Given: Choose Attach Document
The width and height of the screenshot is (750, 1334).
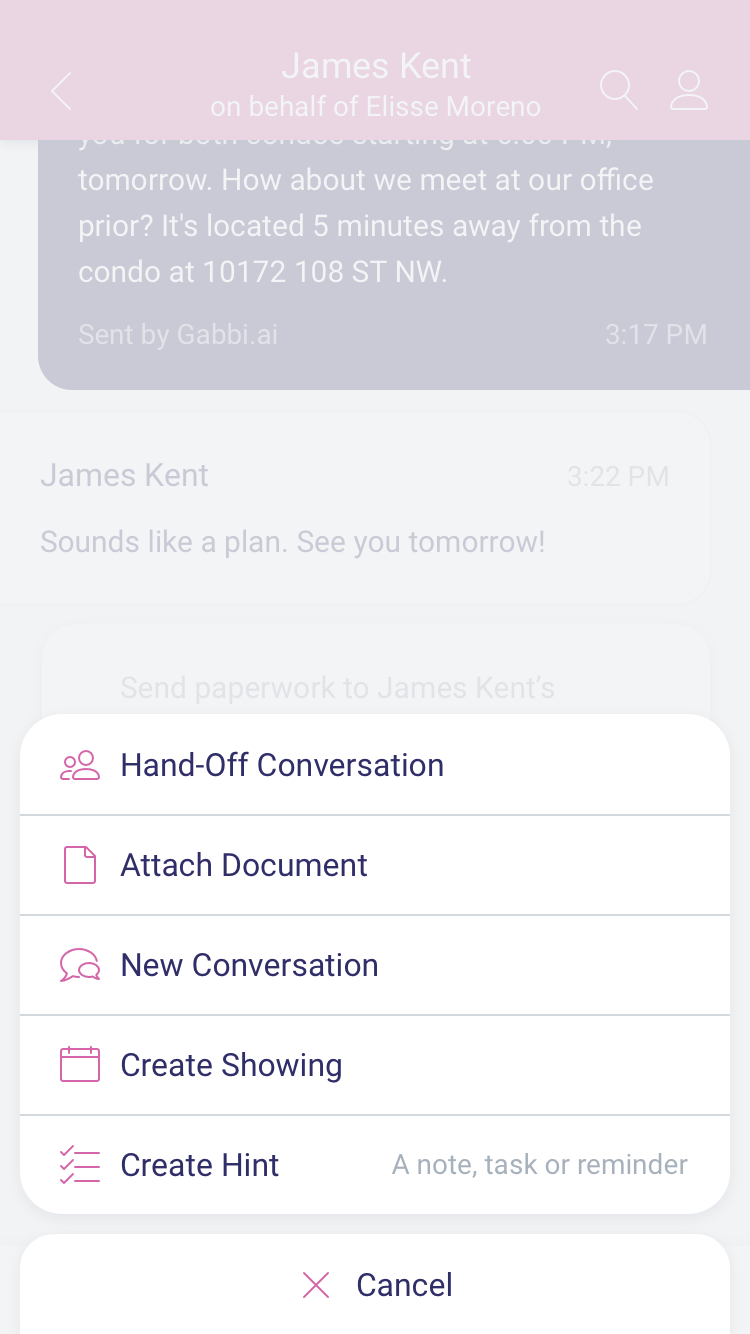Looking at the screenshot, I should (x=375, y=865).
